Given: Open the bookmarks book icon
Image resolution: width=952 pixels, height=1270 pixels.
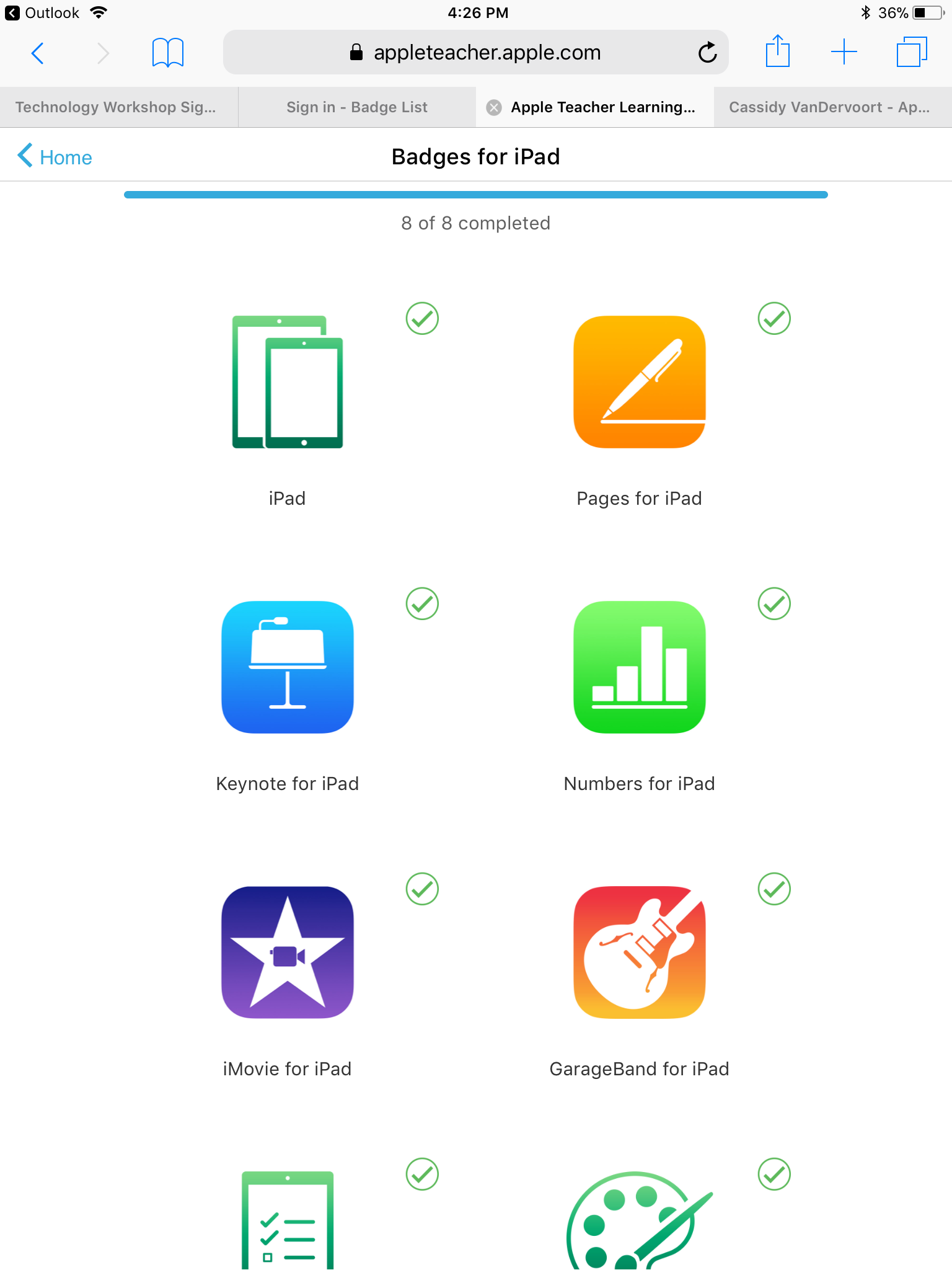Looking at the screenshot, I should coord(167,53).
